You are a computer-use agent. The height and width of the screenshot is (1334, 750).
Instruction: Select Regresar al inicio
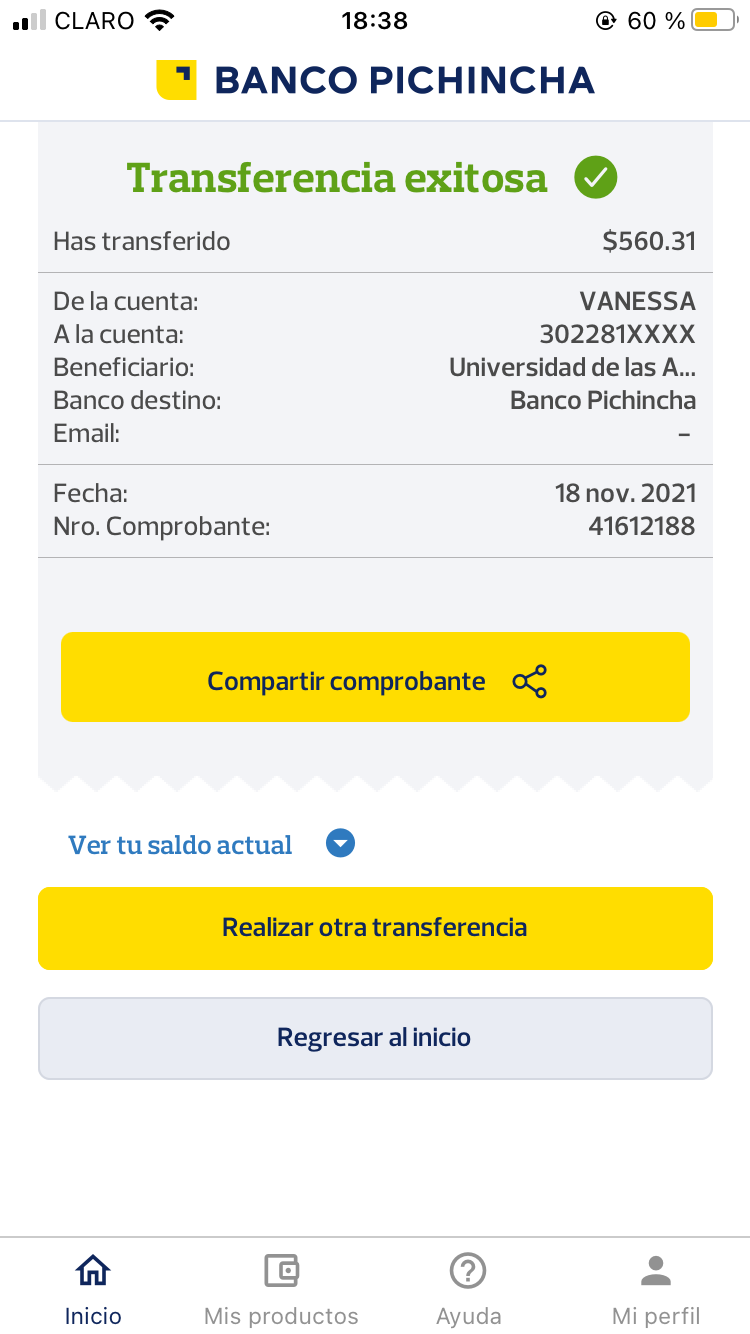(x=375, y=1038)
